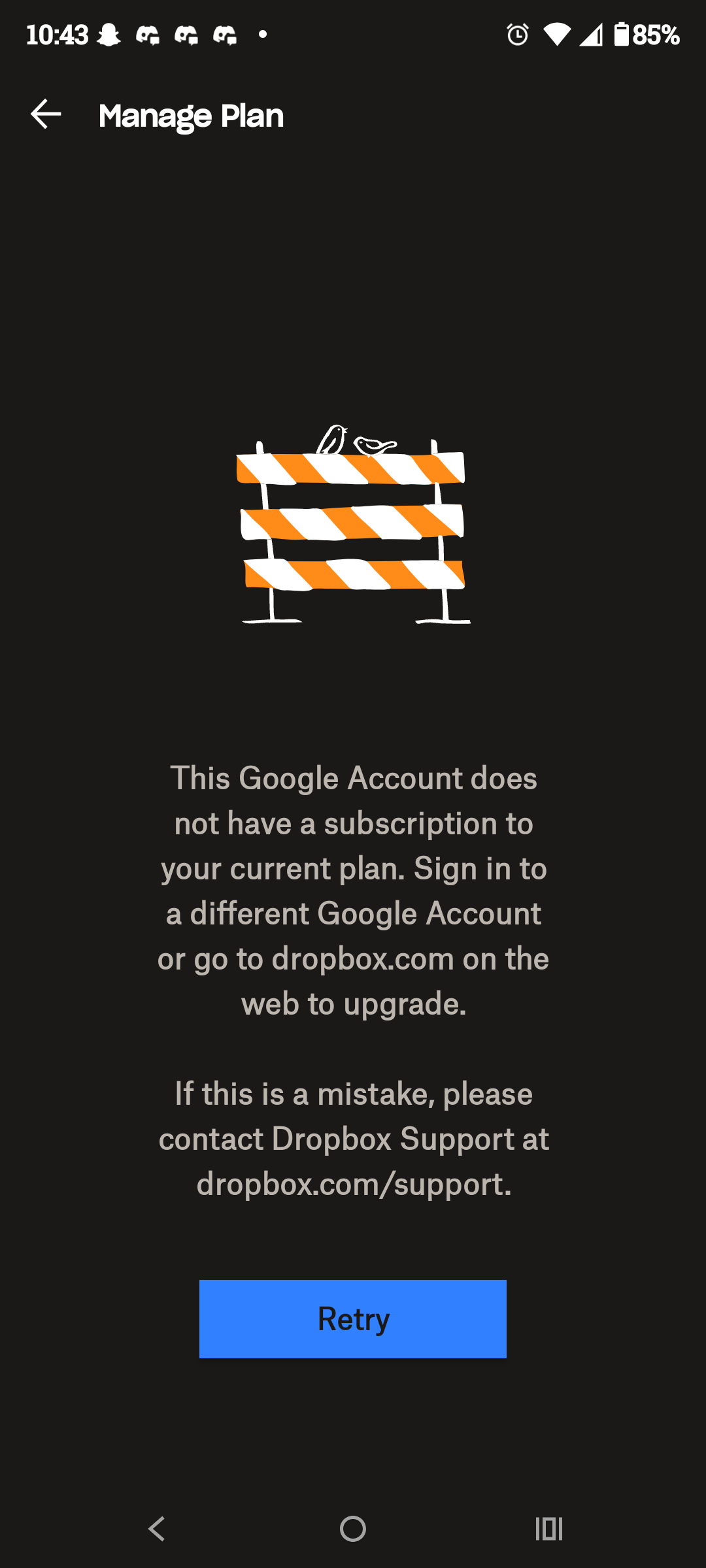
Task: Tap the Retry button
Action: tap(353, 1318)
